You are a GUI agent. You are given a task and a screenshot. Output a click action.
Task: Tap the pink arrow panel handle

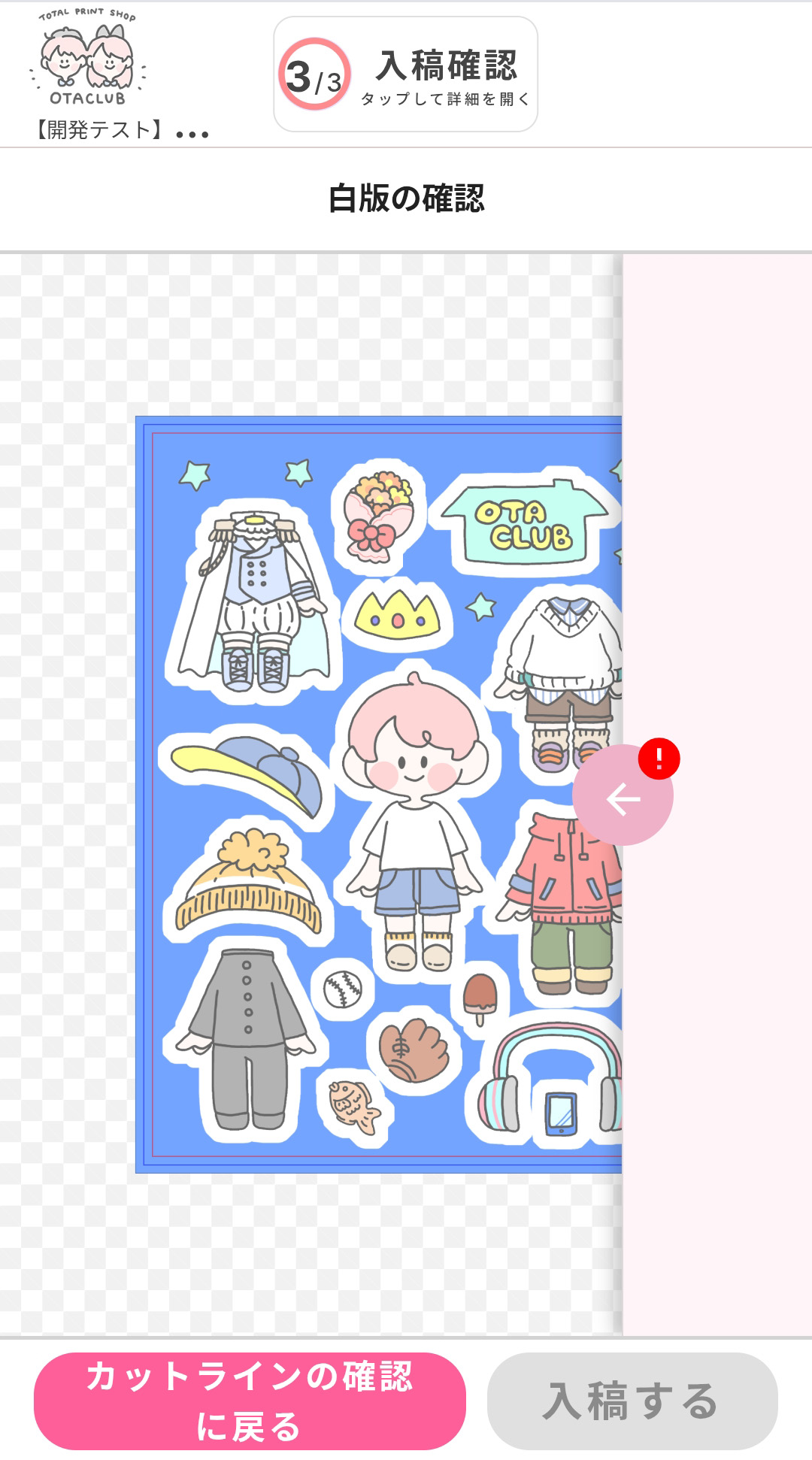[x=623, y=797]
